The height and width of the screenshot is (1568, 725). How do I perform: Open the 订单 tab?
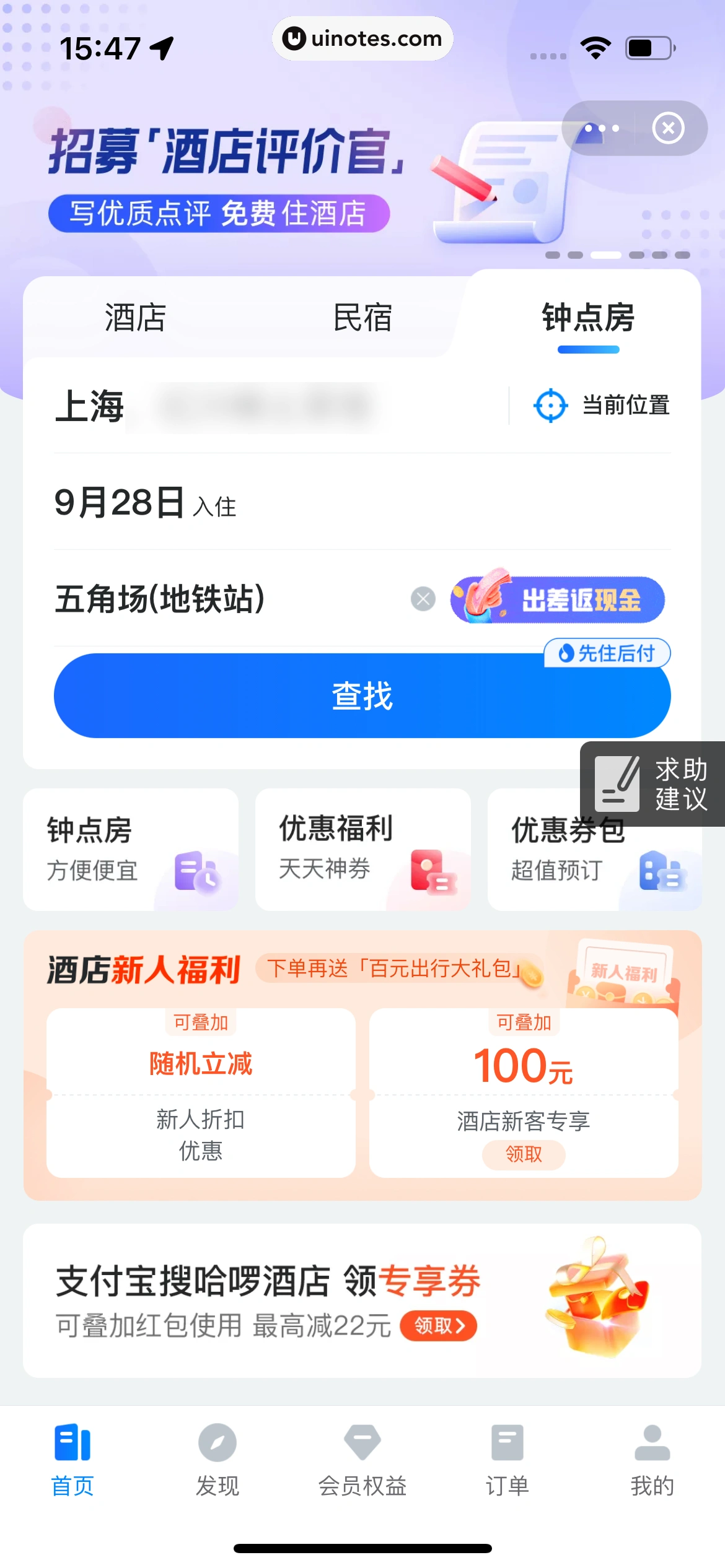[507, 1458]
